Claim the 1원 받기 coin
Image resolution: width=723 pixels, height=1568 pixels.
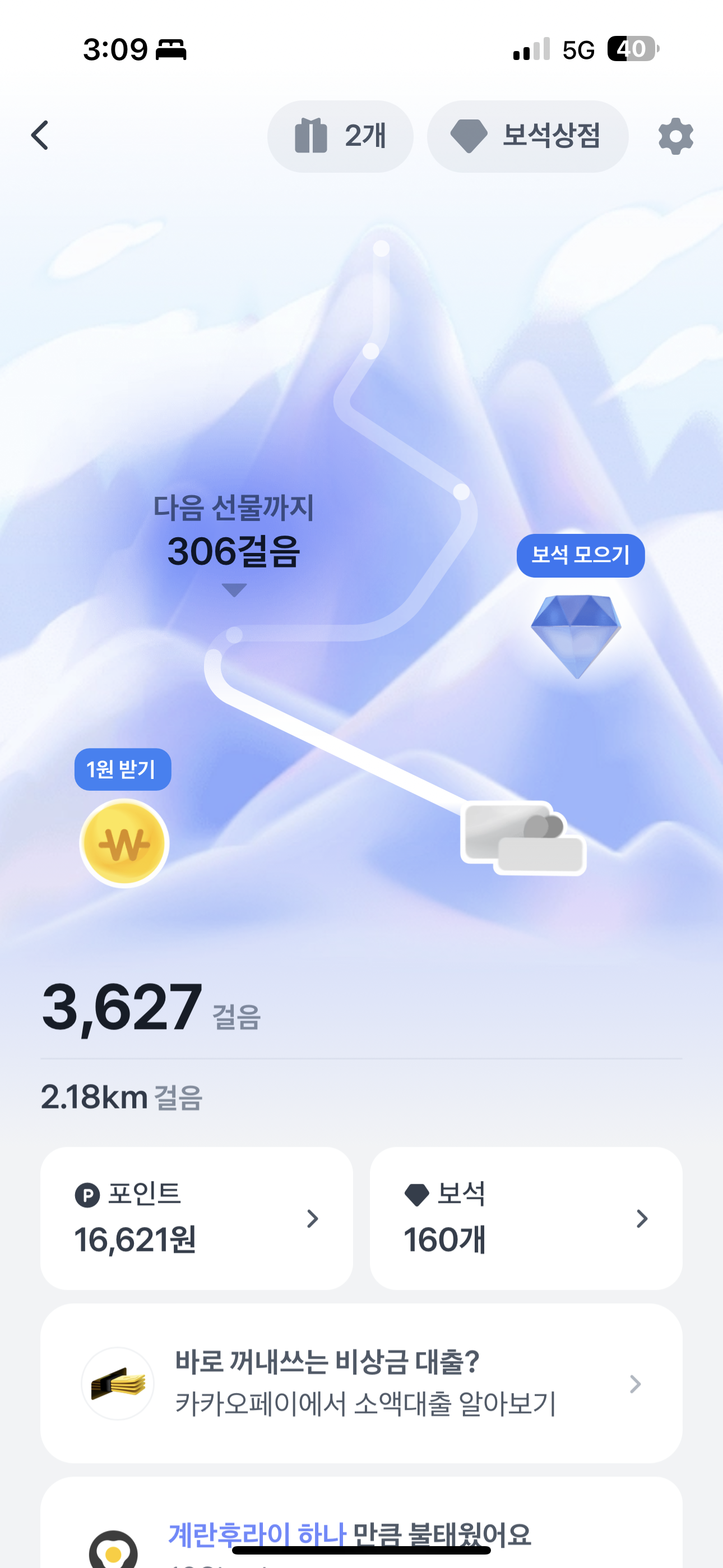tap(124, 842)
